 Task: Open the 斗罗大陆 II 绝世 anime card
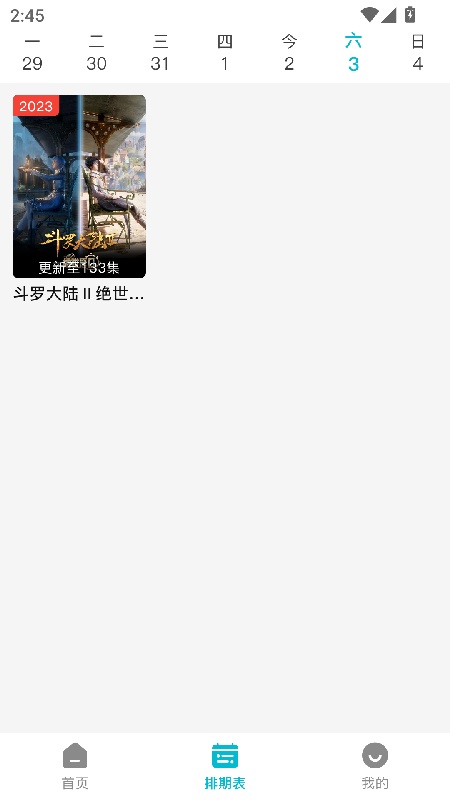[x=79, y=199]
